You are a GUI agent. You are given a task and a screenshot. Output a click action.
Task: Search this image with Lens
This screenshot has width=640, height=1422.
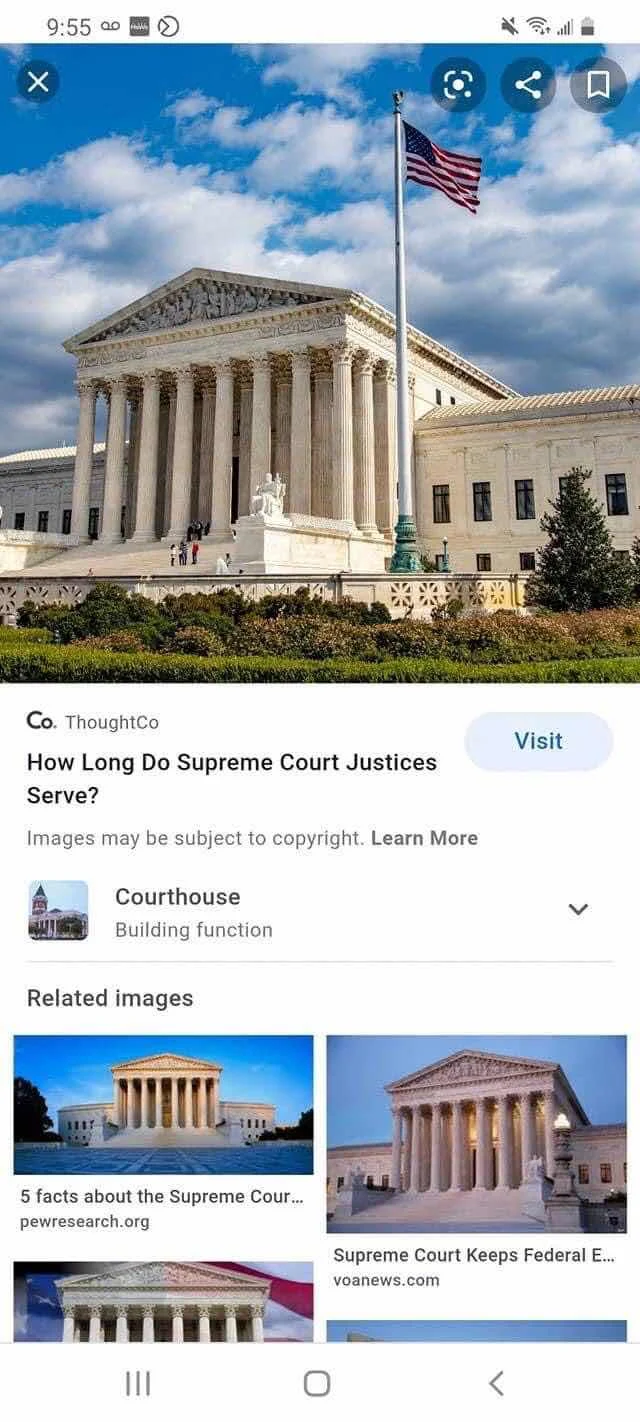click(458, 85)
